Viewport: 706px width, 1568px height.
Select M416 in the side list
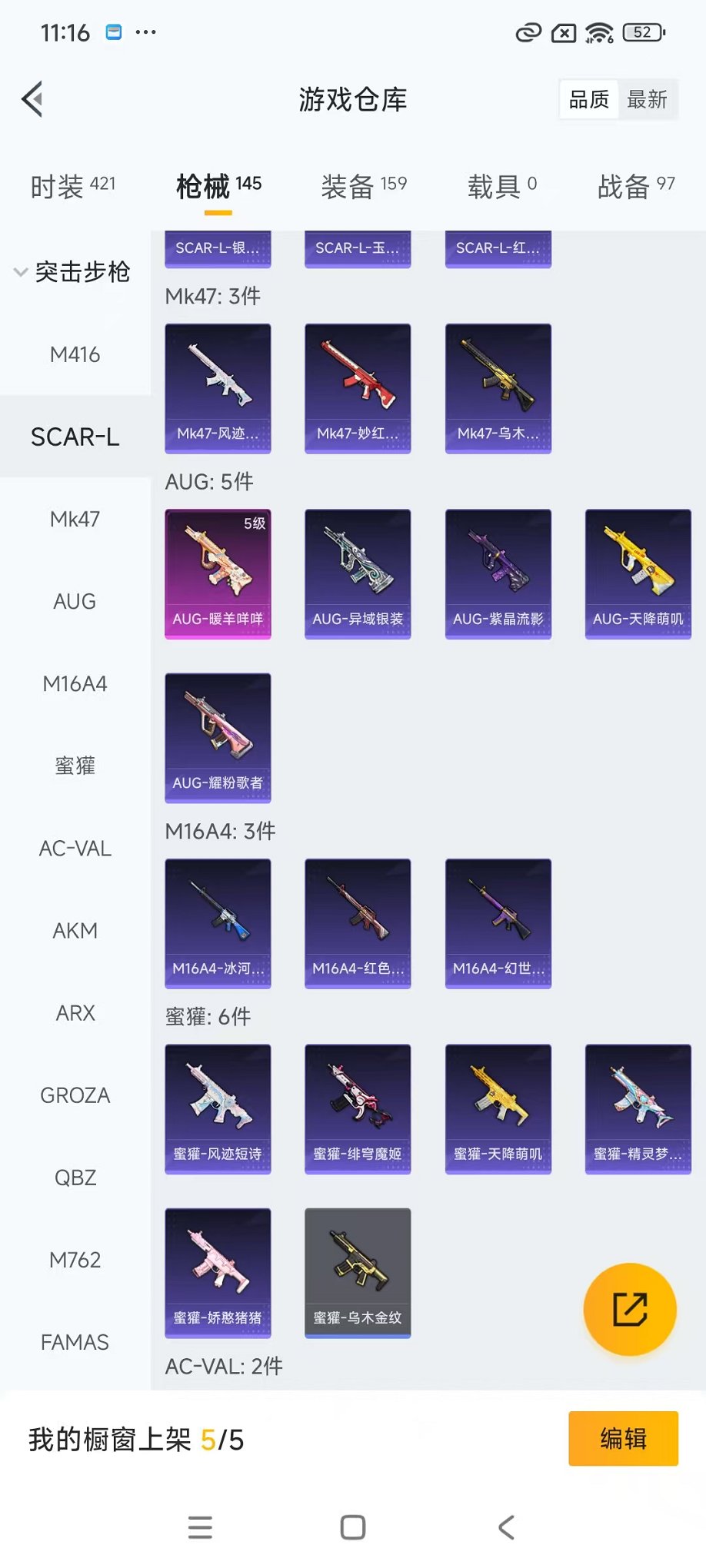click(x=75, y=354)
